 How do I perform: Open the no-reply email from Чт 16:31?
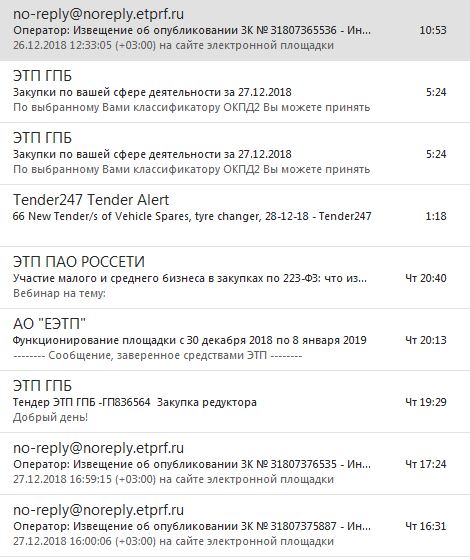coord(235,526)
